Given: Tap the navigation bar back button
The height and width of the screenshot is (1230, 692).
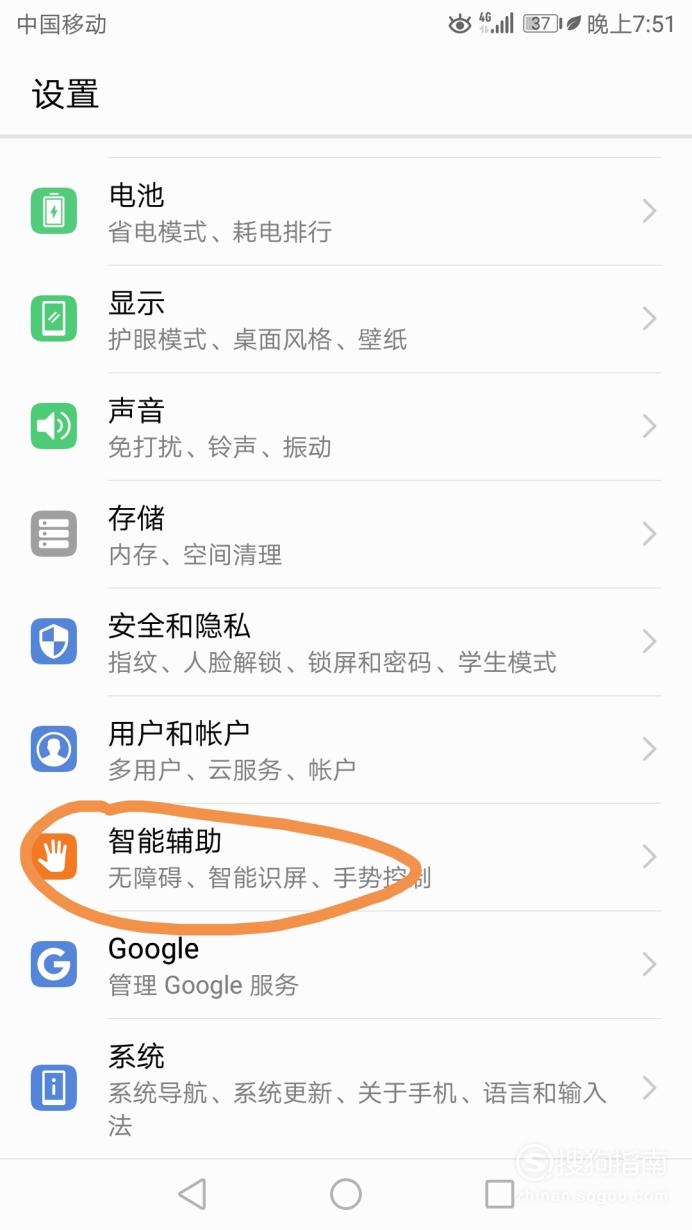Looking at the screenshot, I should pos(192,1193).
